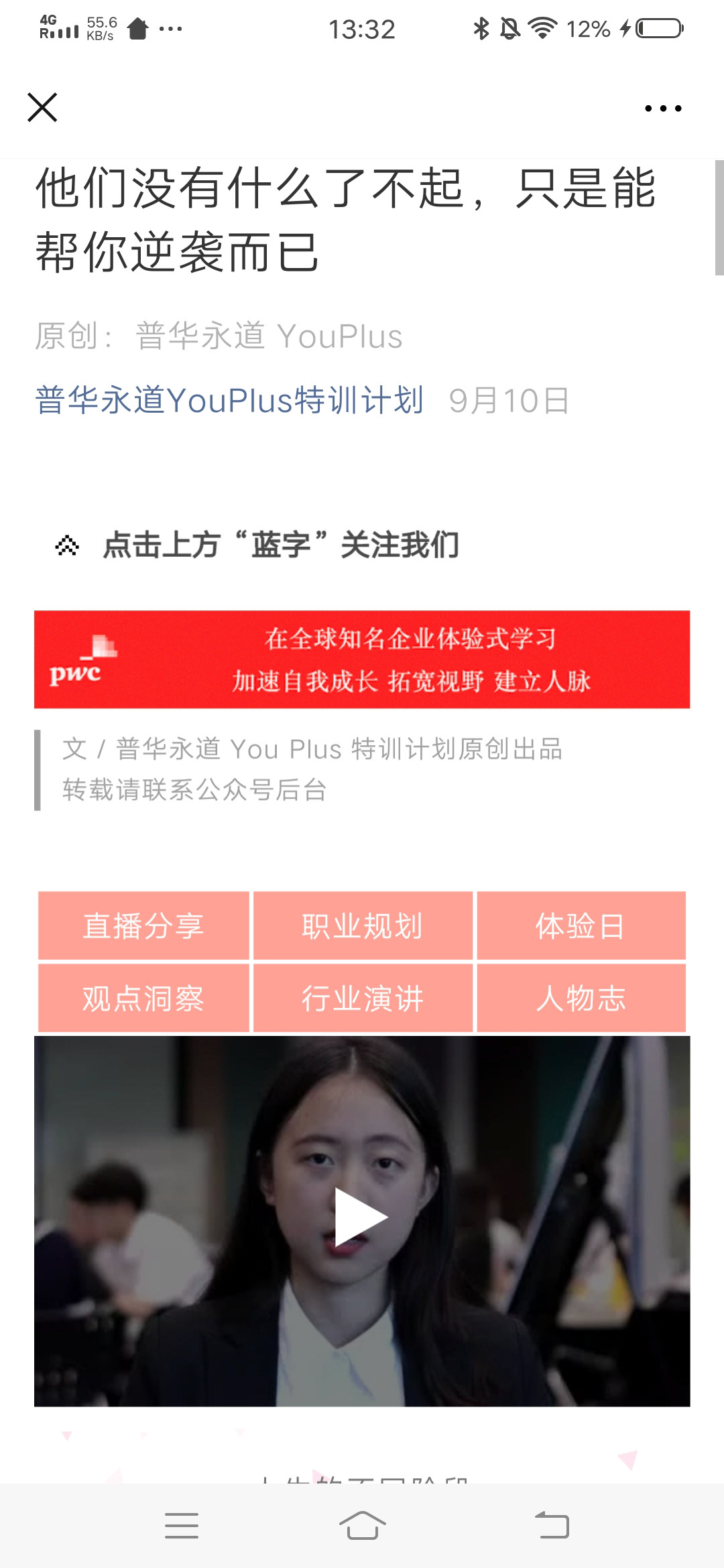Open the system recent apps menu

[x=182, y=1525]
